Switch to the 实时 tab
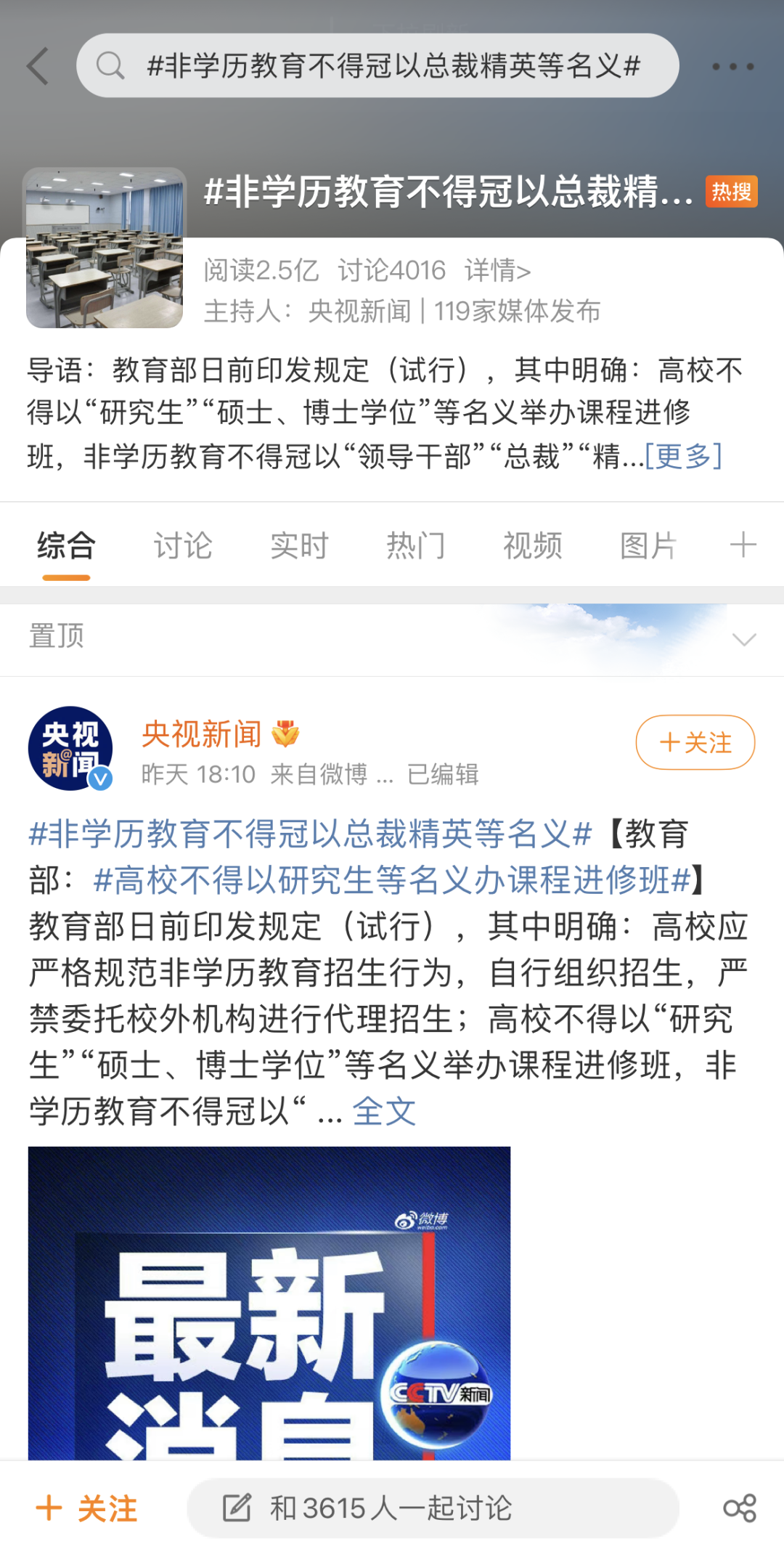The image size is (784, 1541). pyautogui.click(x=299, y=546)
